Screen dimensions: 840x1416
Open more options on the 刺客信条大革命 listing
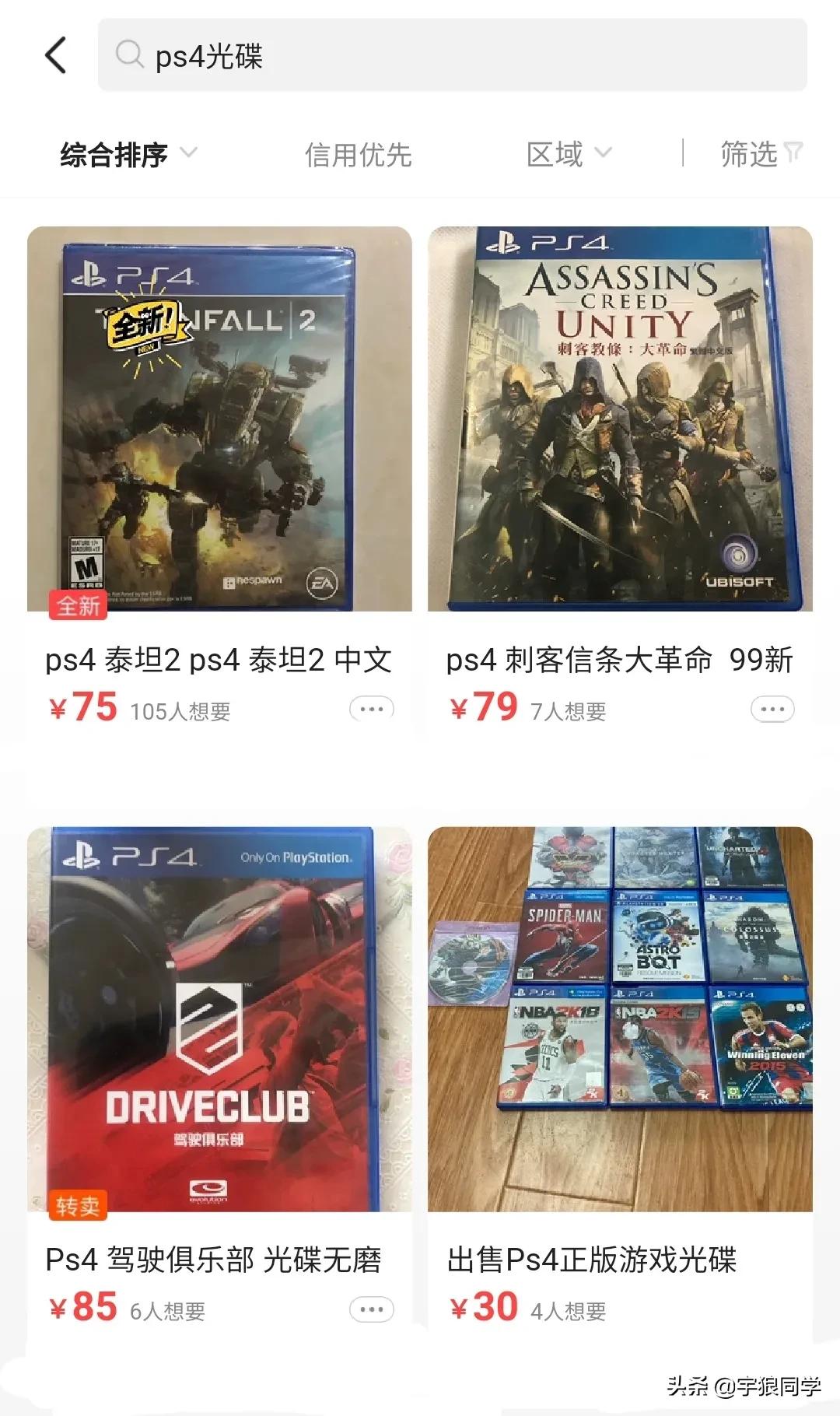point(772,709)
